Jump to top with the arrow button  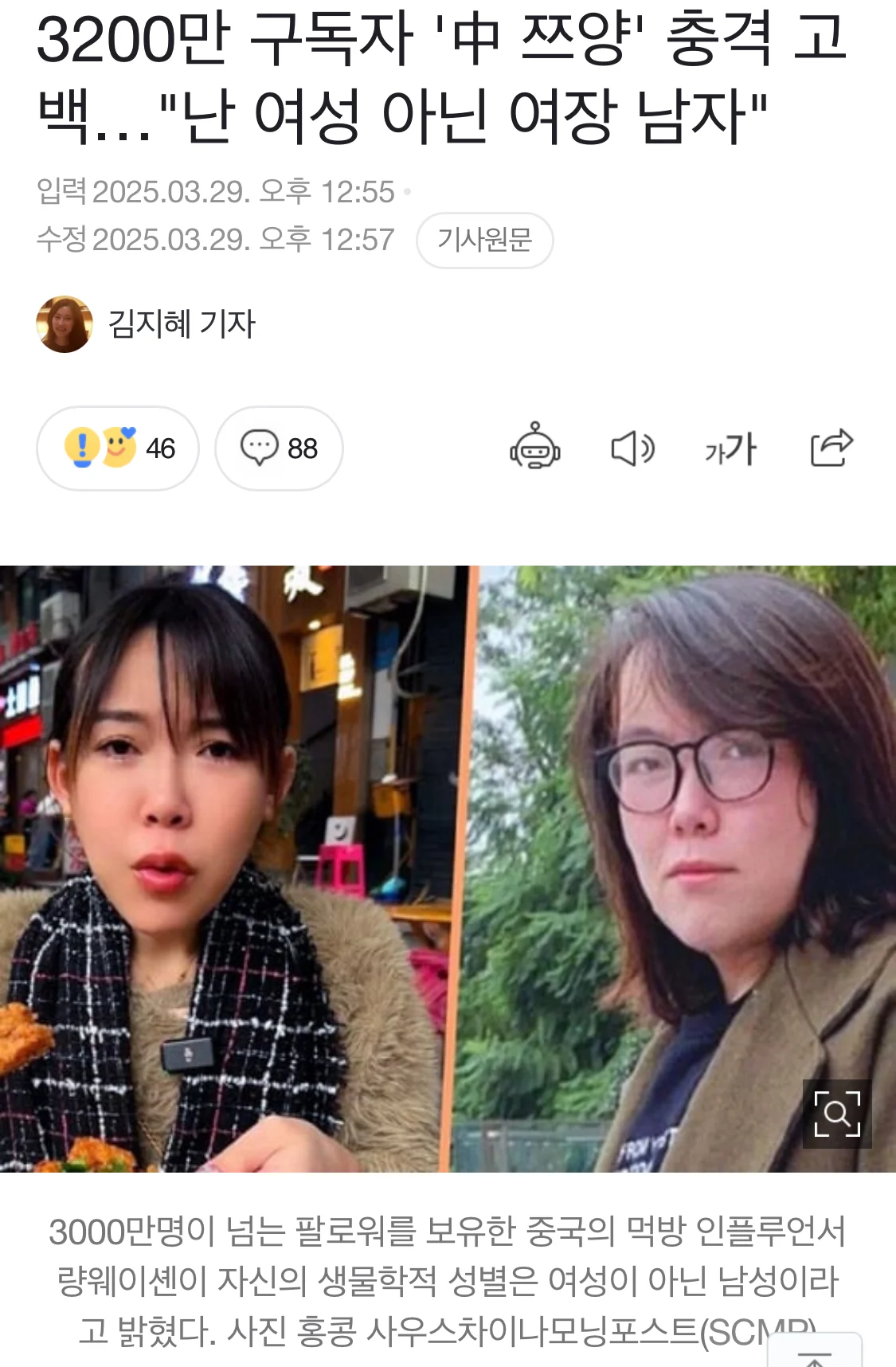tap(816, 1353)
